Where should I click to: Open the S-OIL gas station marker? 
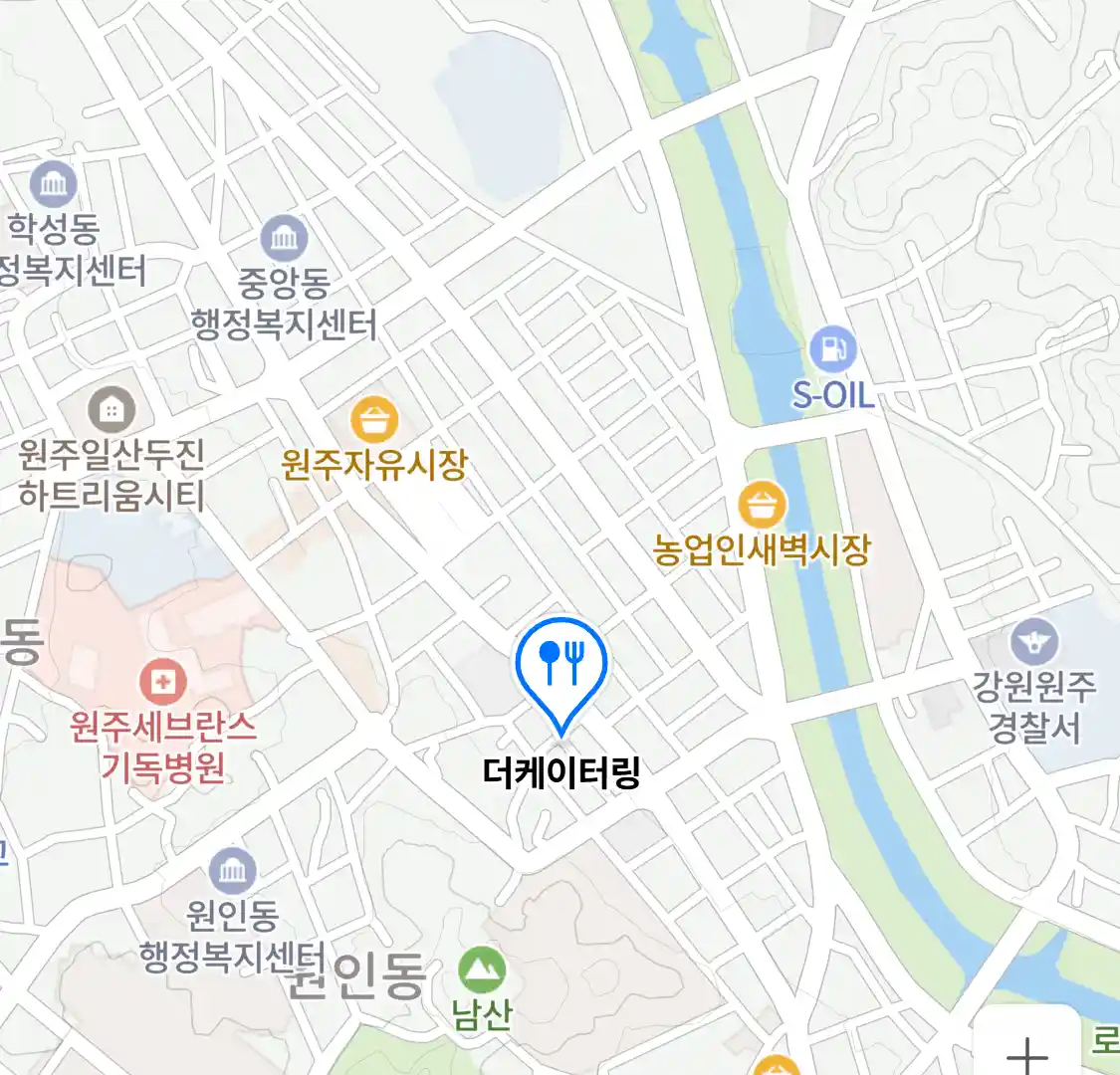[x=832, y=350]
